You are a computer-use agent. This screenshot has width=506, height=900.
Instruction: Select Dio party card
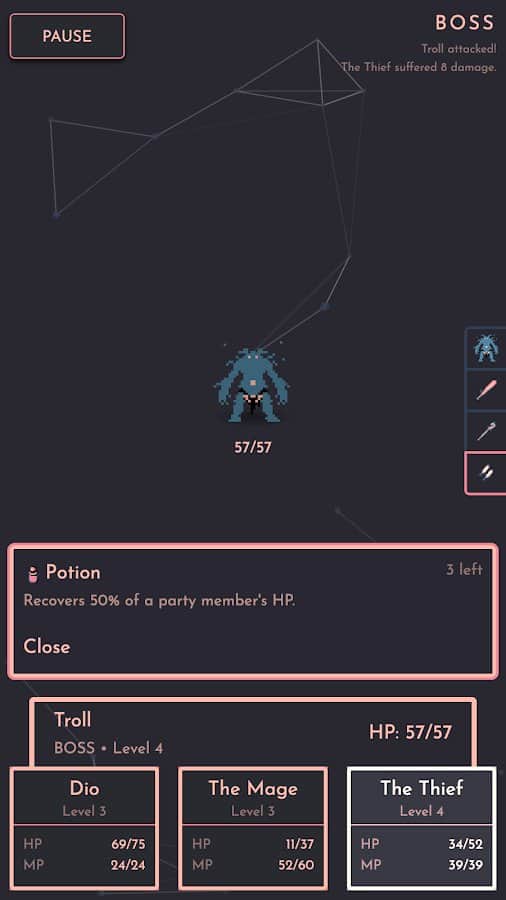tap(84, 828)
